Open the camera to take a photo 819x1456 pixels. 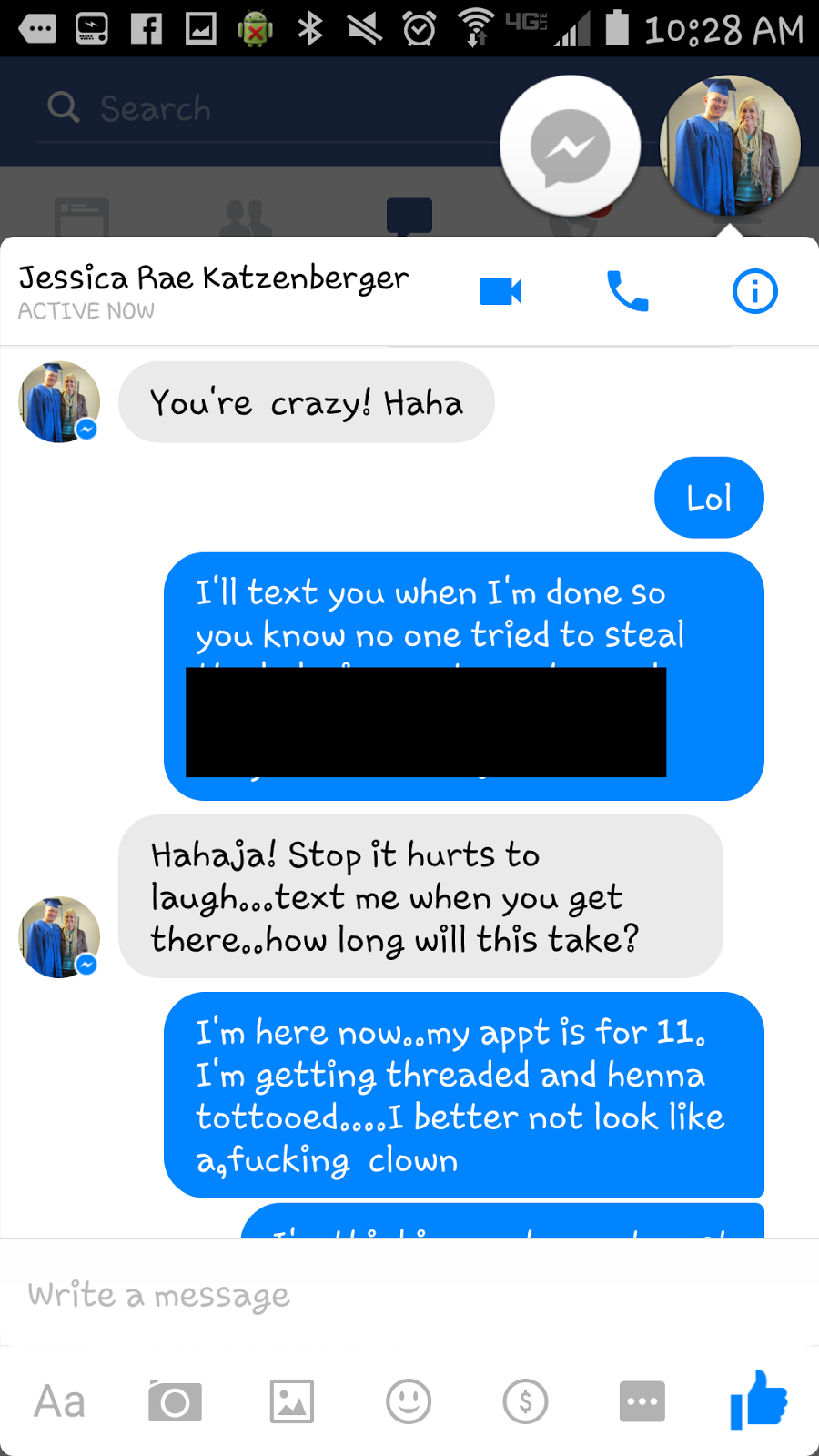coord(175,1401)
